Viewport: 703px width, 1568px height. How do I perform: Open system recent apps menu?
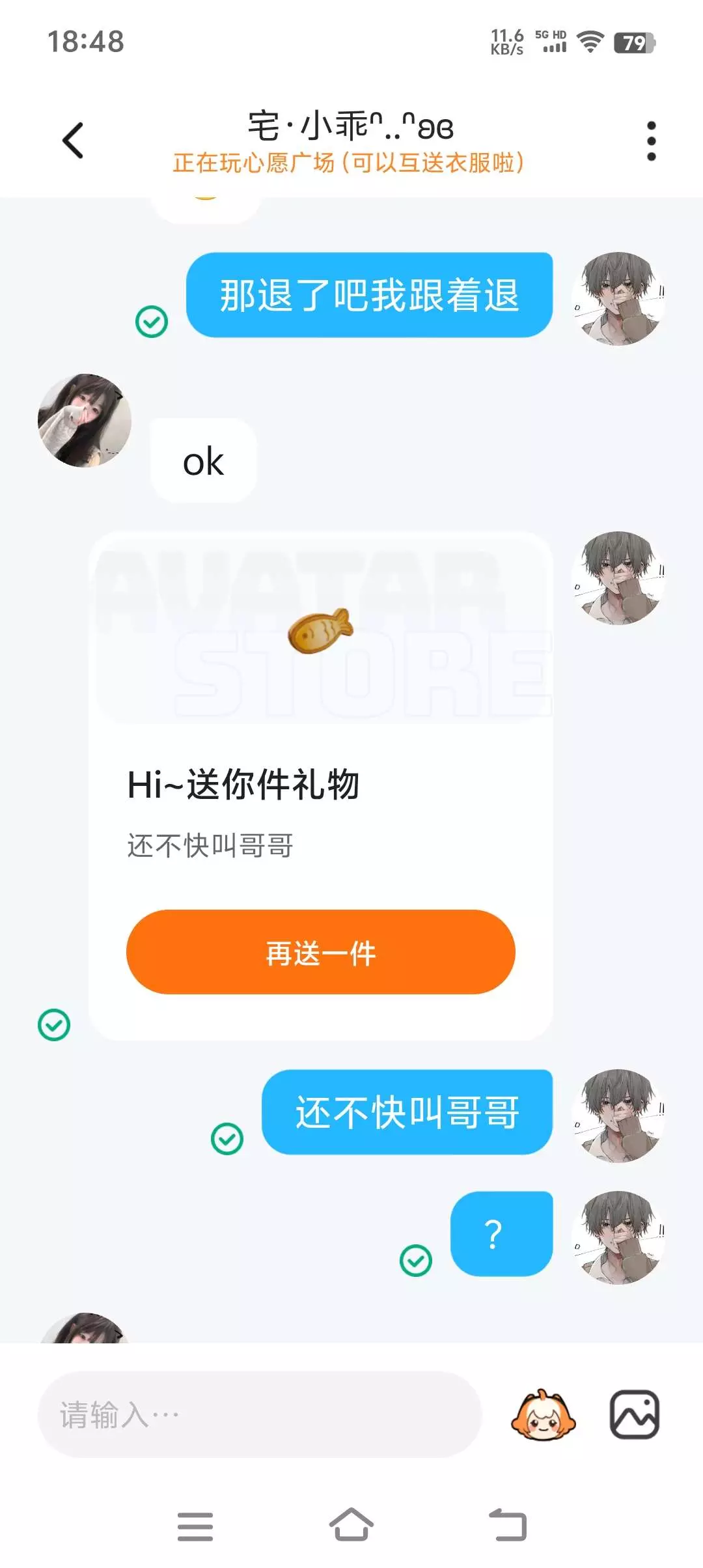(195, 1526)
